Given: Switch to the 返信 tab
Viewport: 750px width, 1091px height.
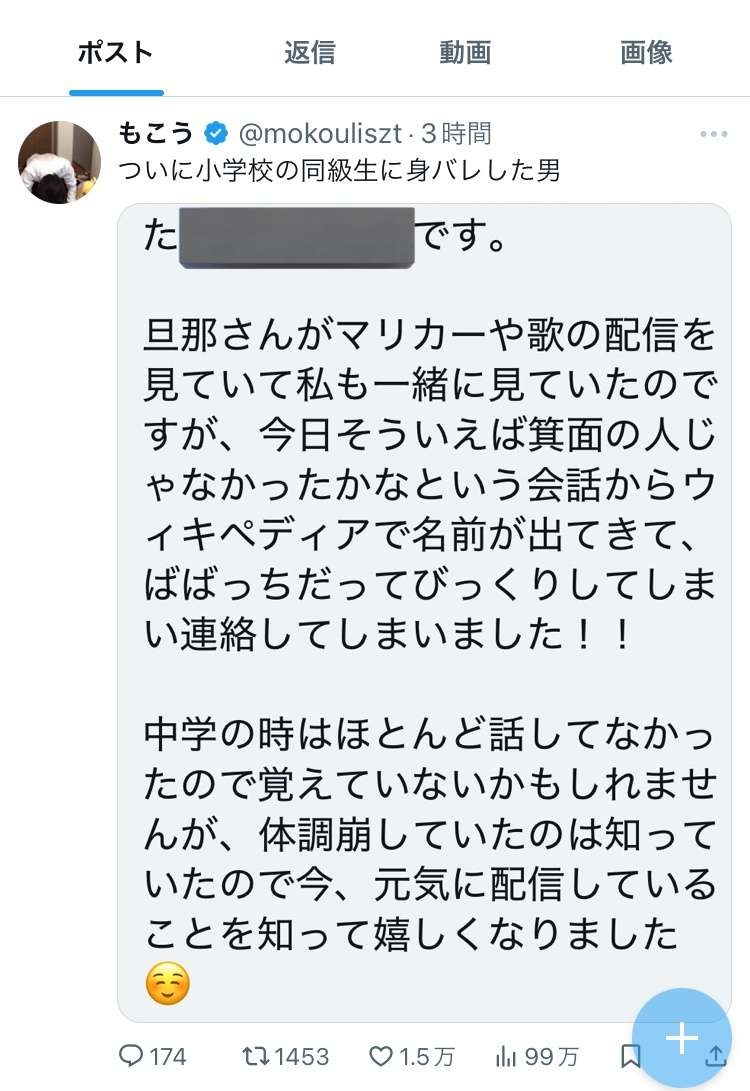Looking at the screenshot, I should point(309,52).
